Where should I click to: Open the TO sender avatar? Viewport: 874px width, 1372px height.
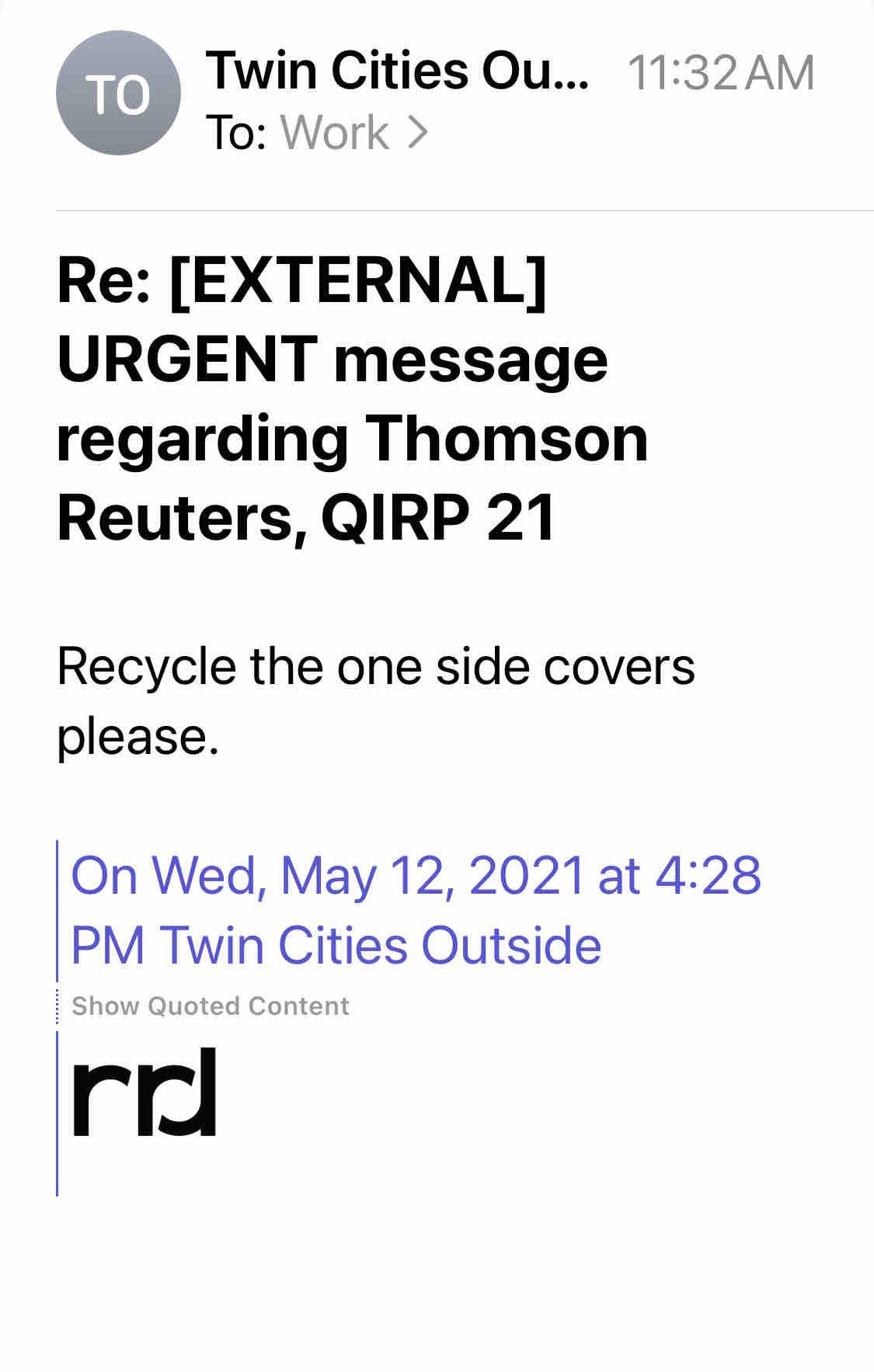[118, 93]
